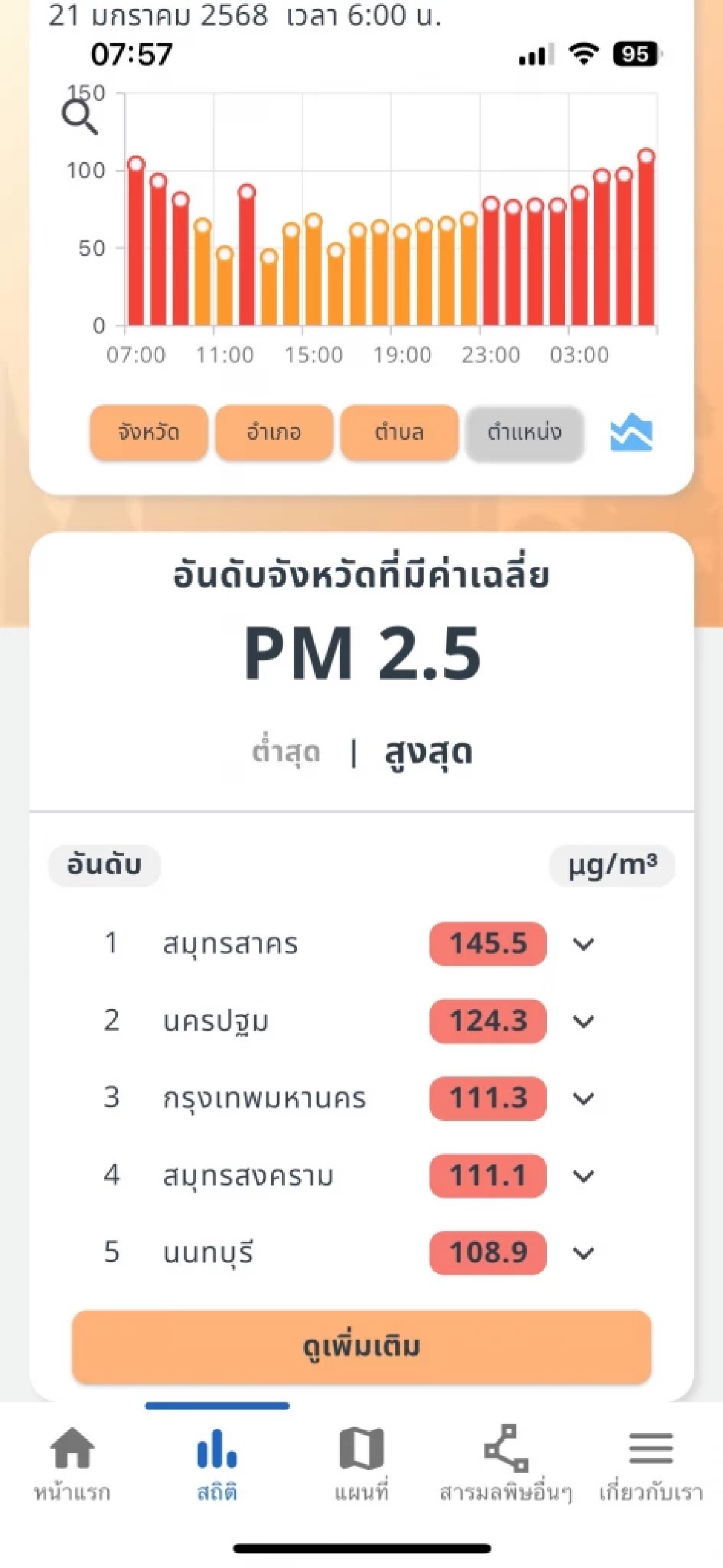Expand the กรุงเทพมหานคร row
Image resolution: width=723 pixels, height=1568 pixels.
coord(583,1098)
